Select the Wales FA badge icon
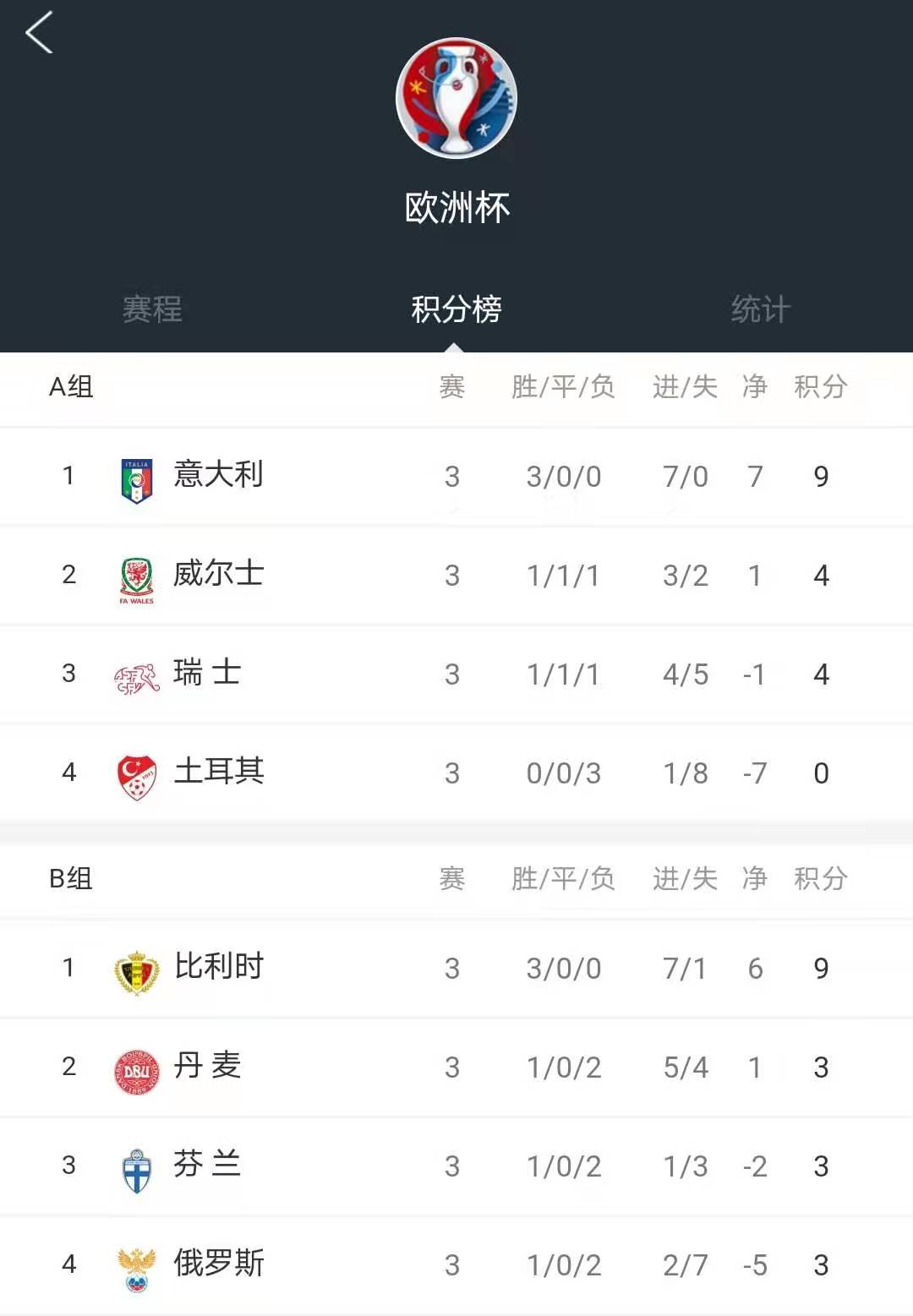This screenshot has height=1316, width=913. [135, 575]
